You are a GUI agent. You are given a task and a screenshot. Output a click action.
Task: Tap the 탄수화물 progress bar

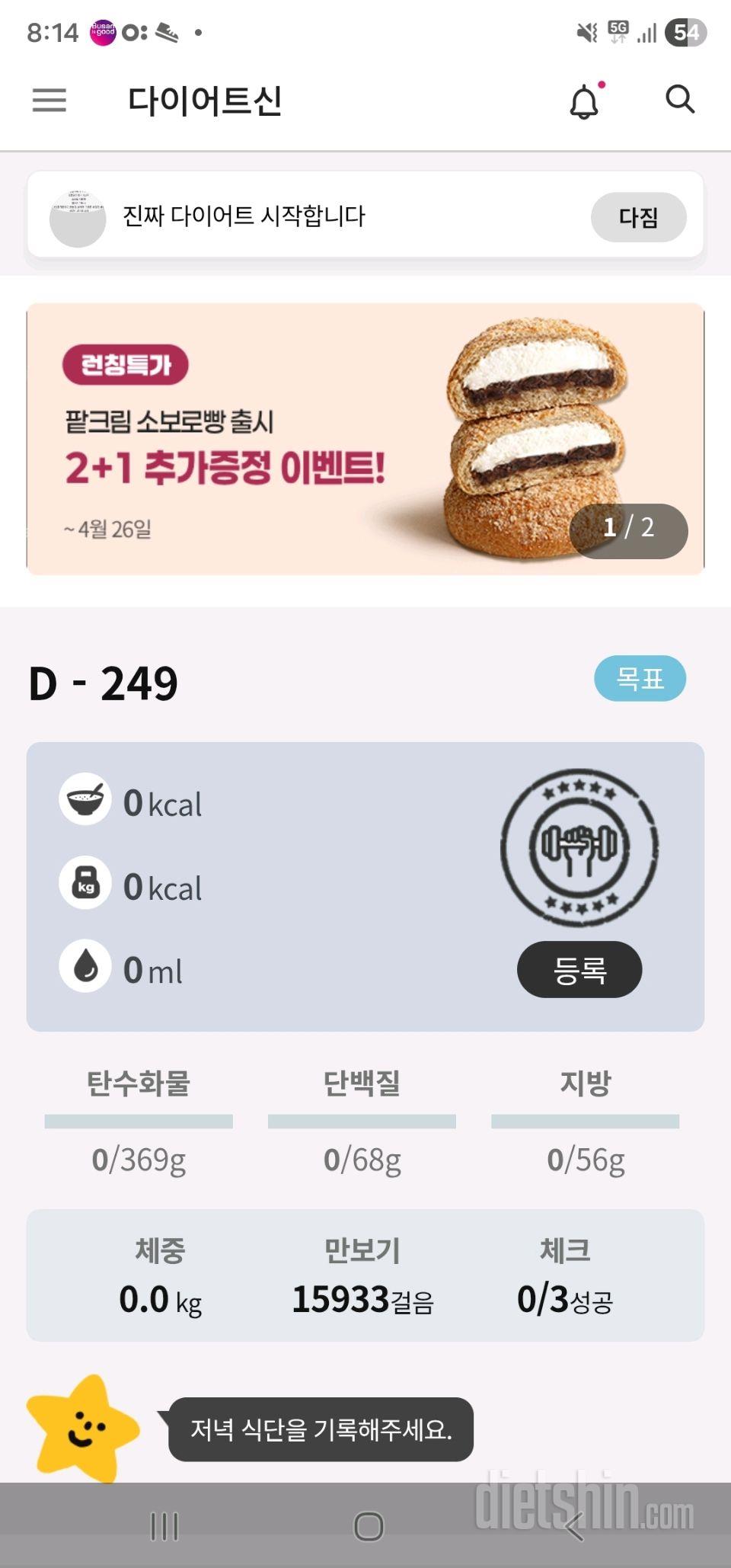click(x=139, y=1121)
